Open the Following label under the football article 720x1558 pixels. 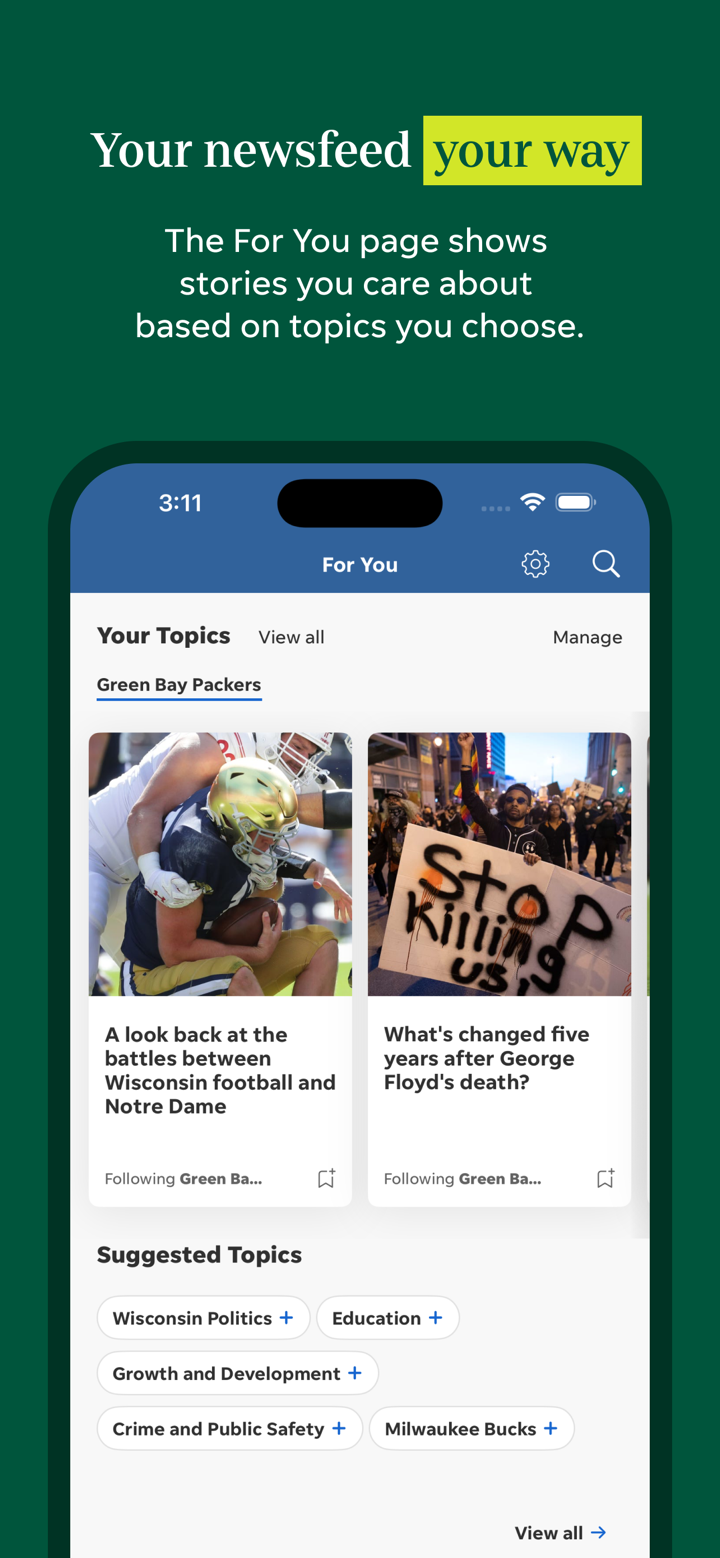coord(137,1178)
